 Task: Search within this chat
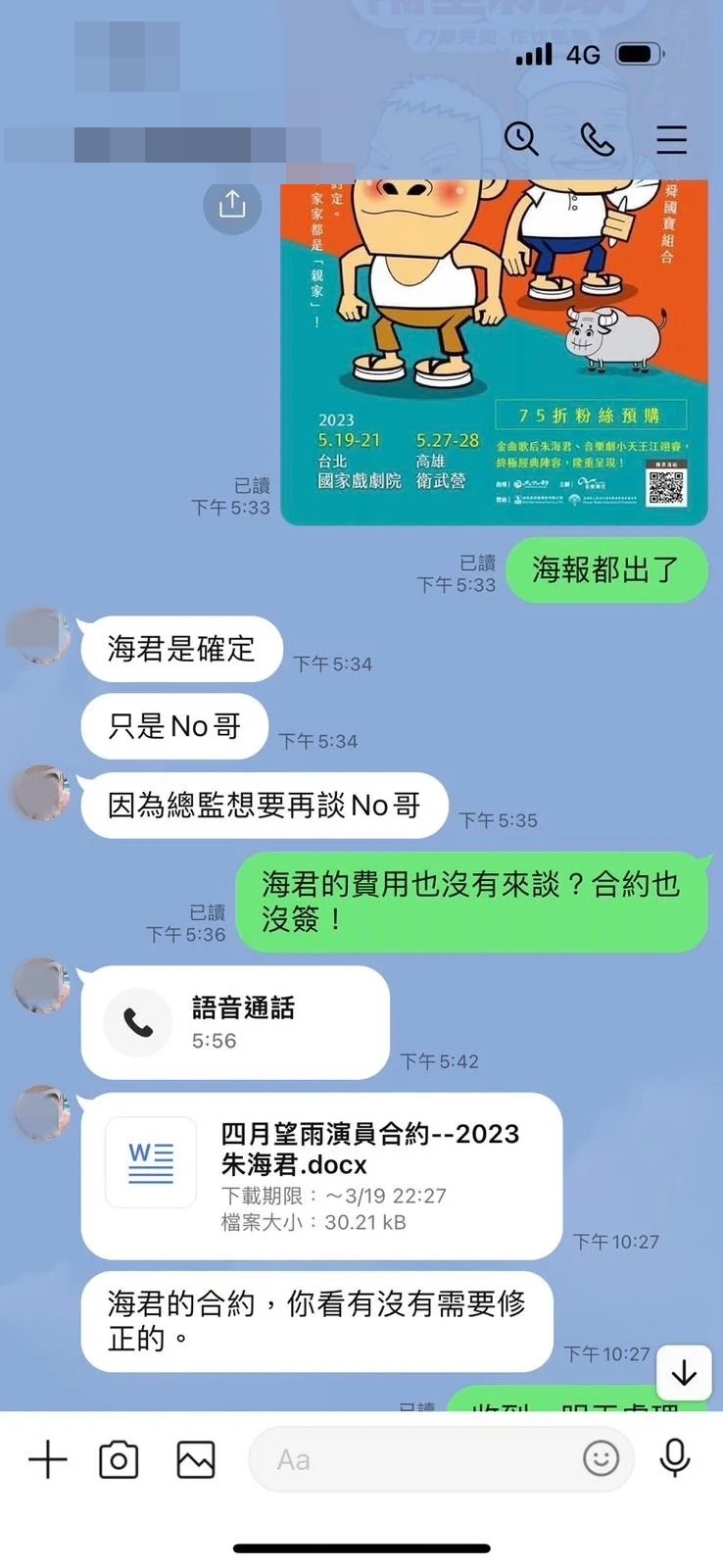click(521, 140)
